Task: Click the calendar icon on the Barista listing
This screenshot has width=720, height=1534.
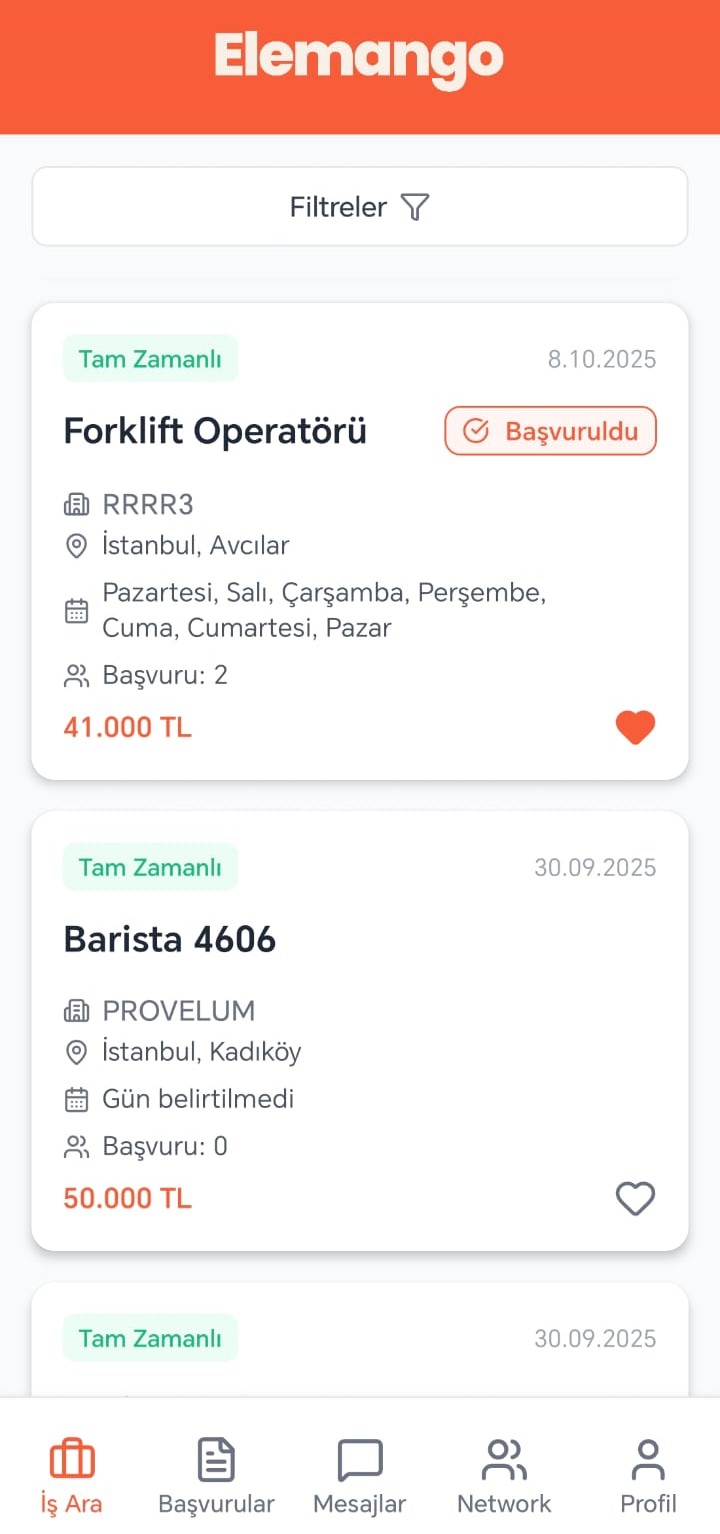Action: point(76,1098)
